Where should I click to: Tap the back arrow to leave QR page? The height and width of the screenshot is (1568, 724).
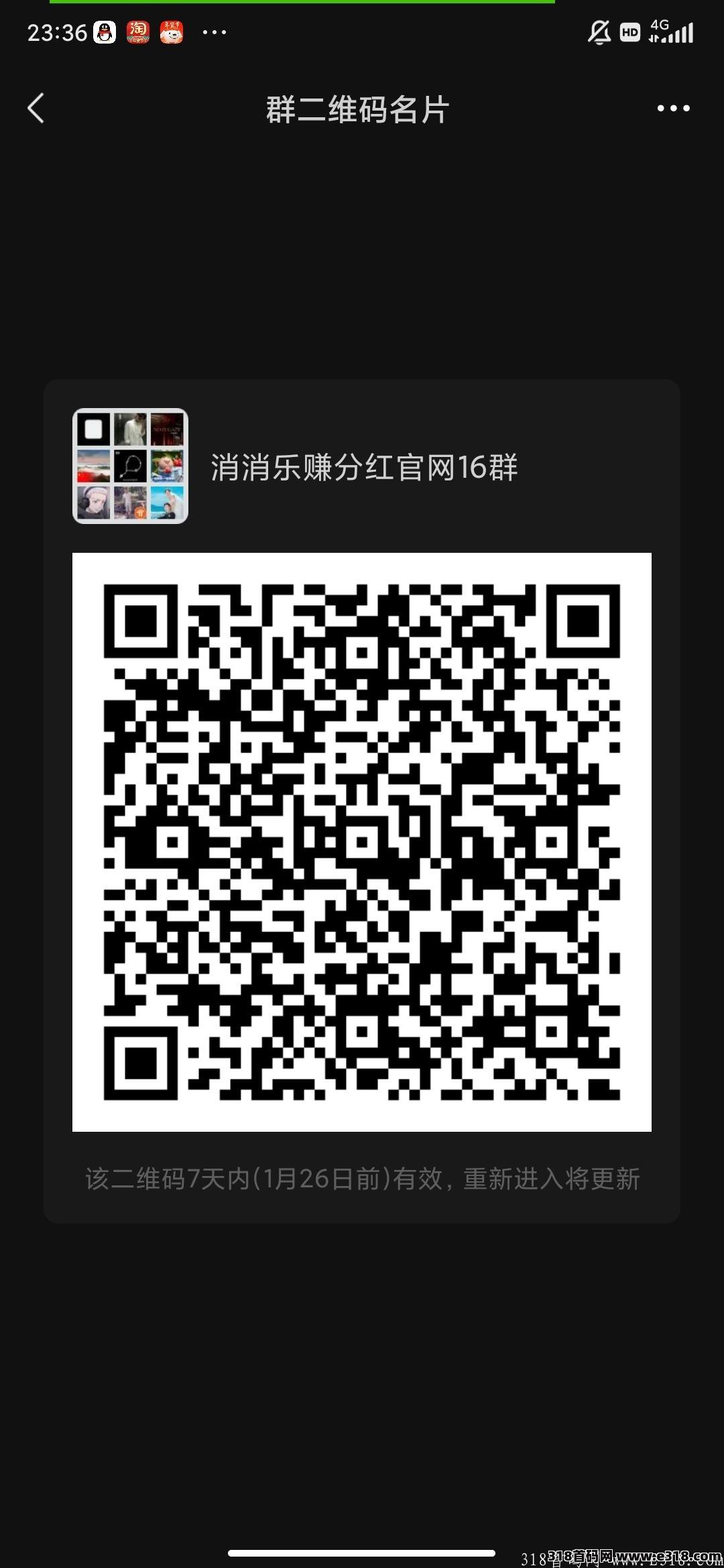pyautogui.click(x=37, y=109)
